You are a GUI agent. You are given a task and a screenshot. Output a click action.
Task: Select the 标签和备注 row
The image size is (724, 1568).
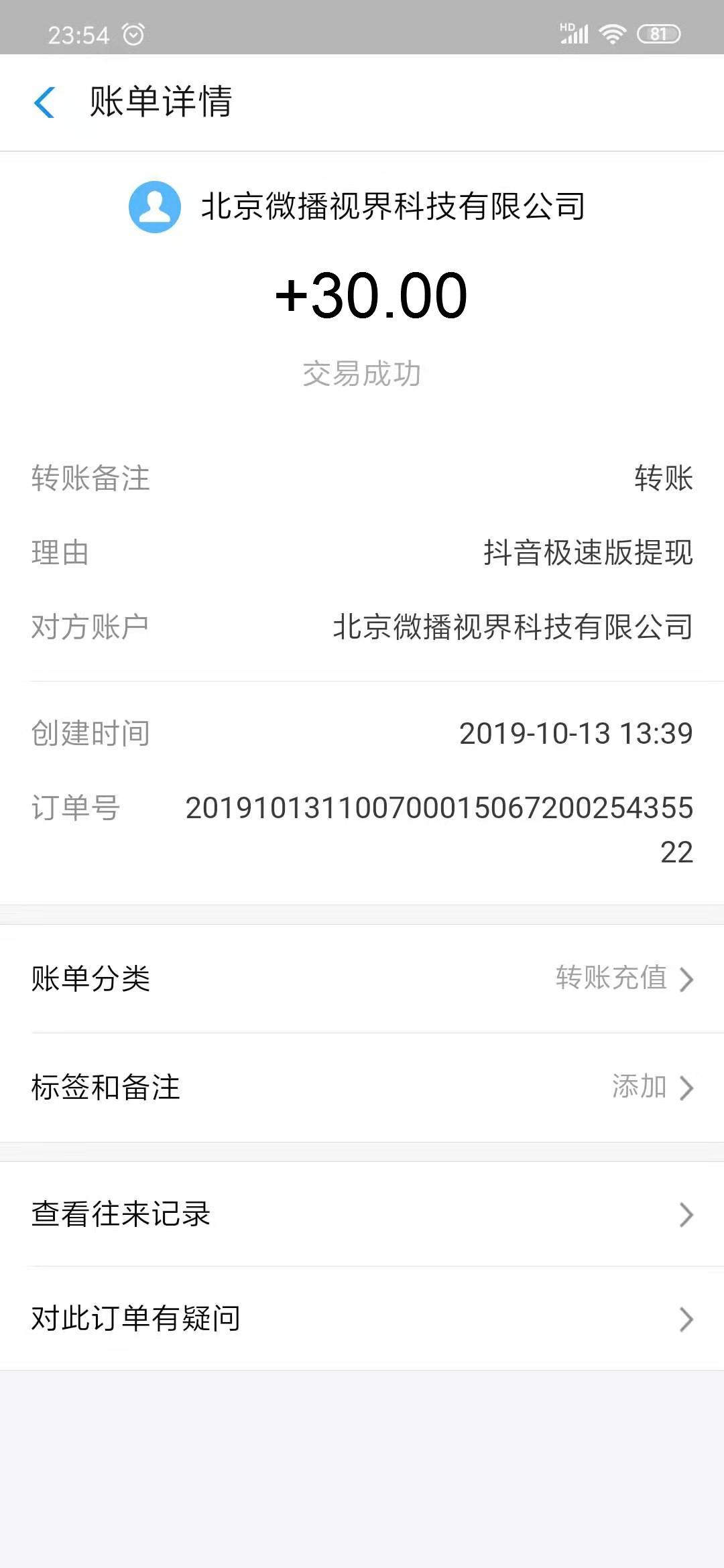(105, 1086)
